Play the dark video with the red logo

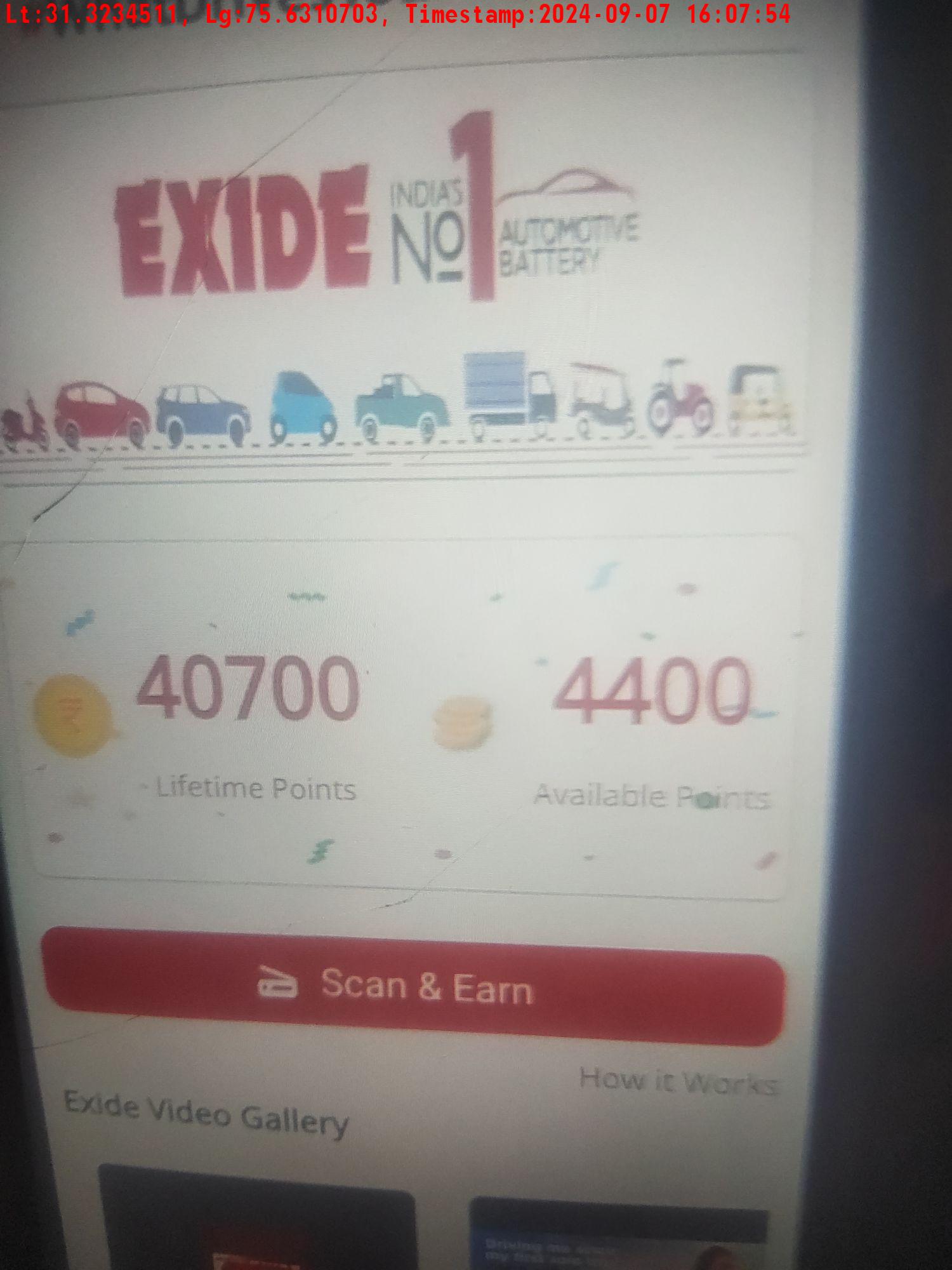256,1219
